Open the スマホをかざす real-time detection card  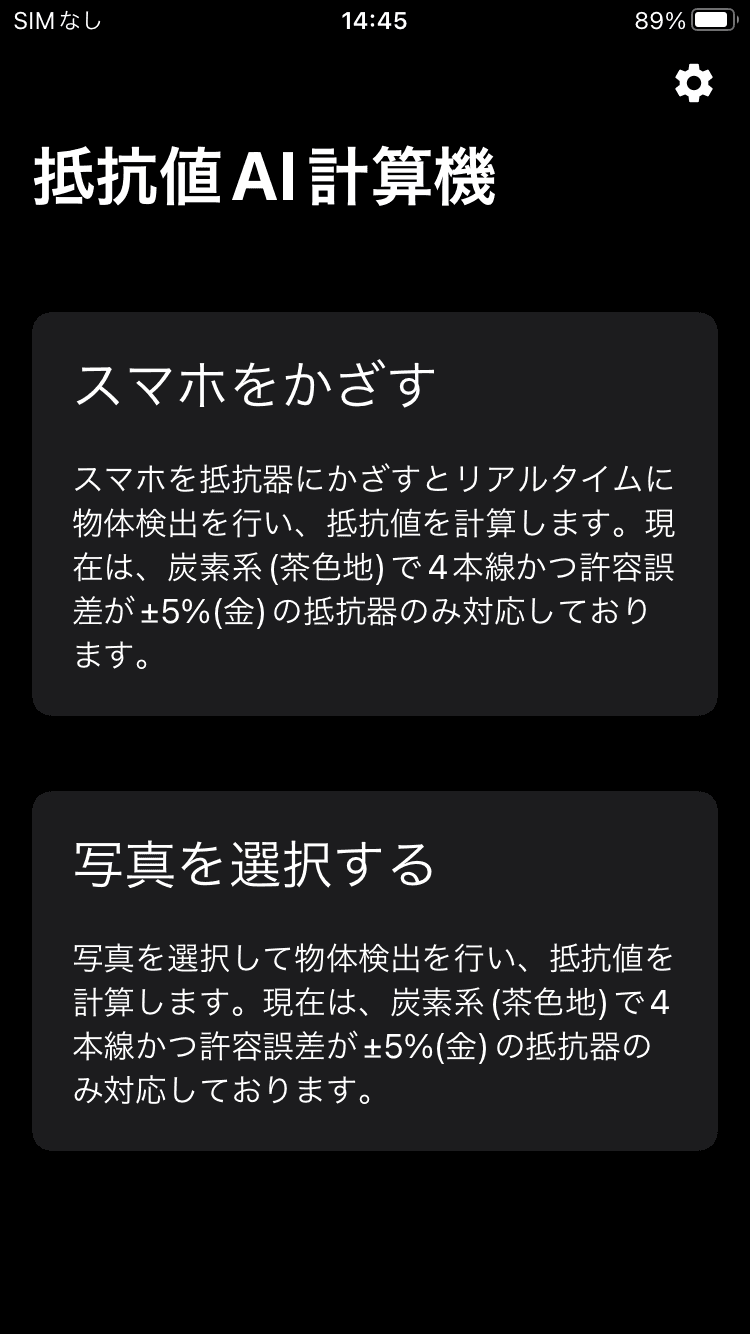tap(375, 514)
